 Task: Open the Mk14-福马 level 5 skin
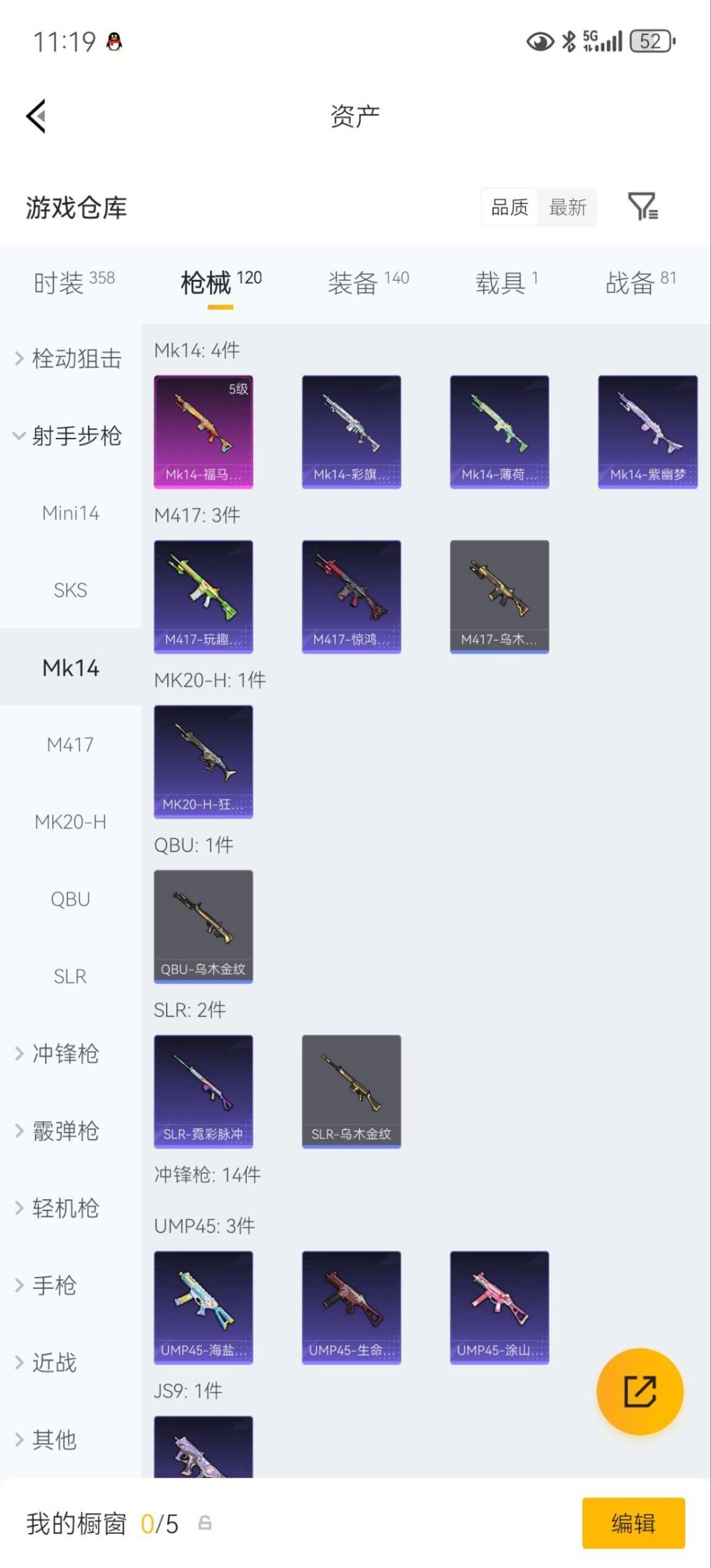pyautogui.click(x=203, y=432)
